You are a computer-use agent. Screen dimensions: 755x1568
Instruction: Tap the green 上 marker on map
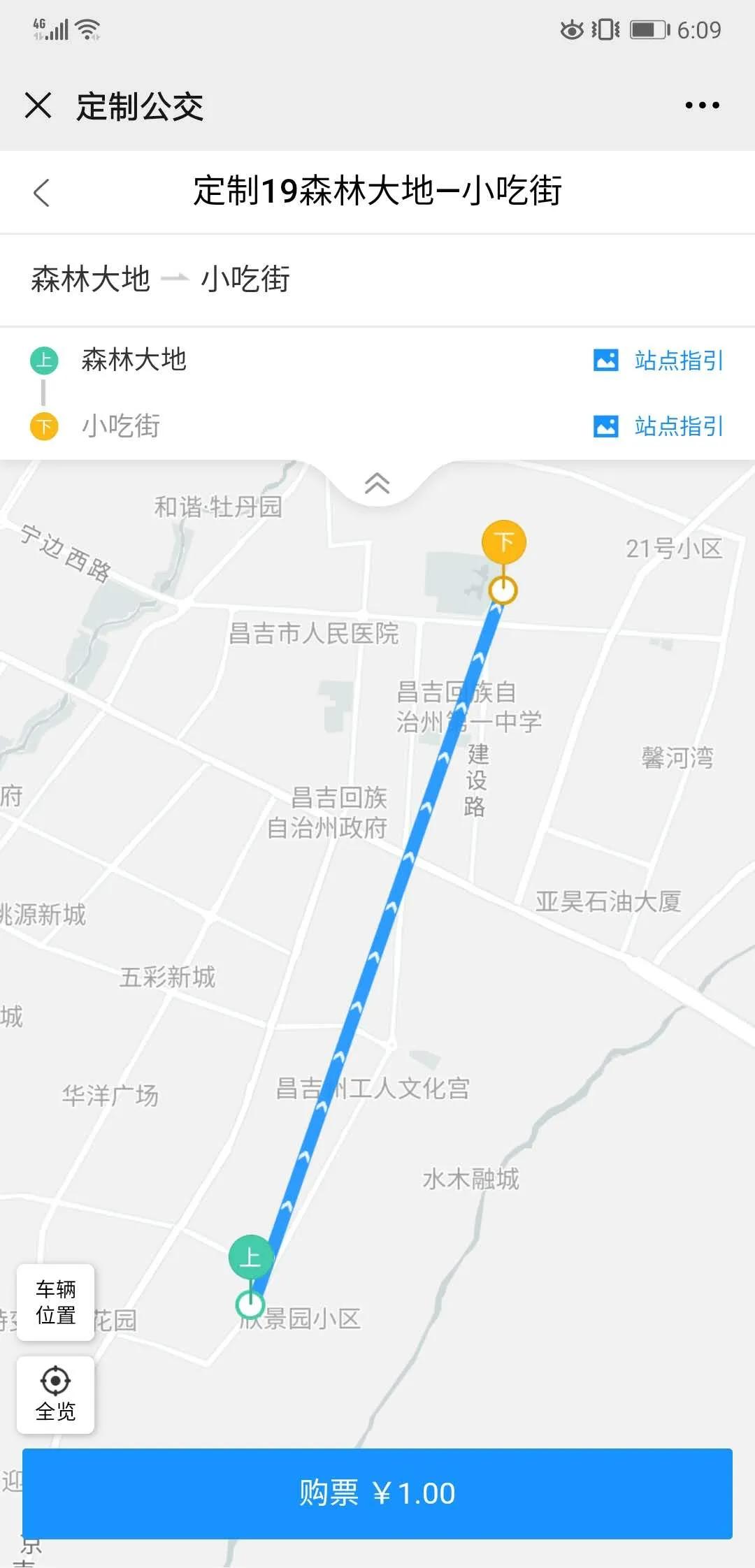[250, 1257]
